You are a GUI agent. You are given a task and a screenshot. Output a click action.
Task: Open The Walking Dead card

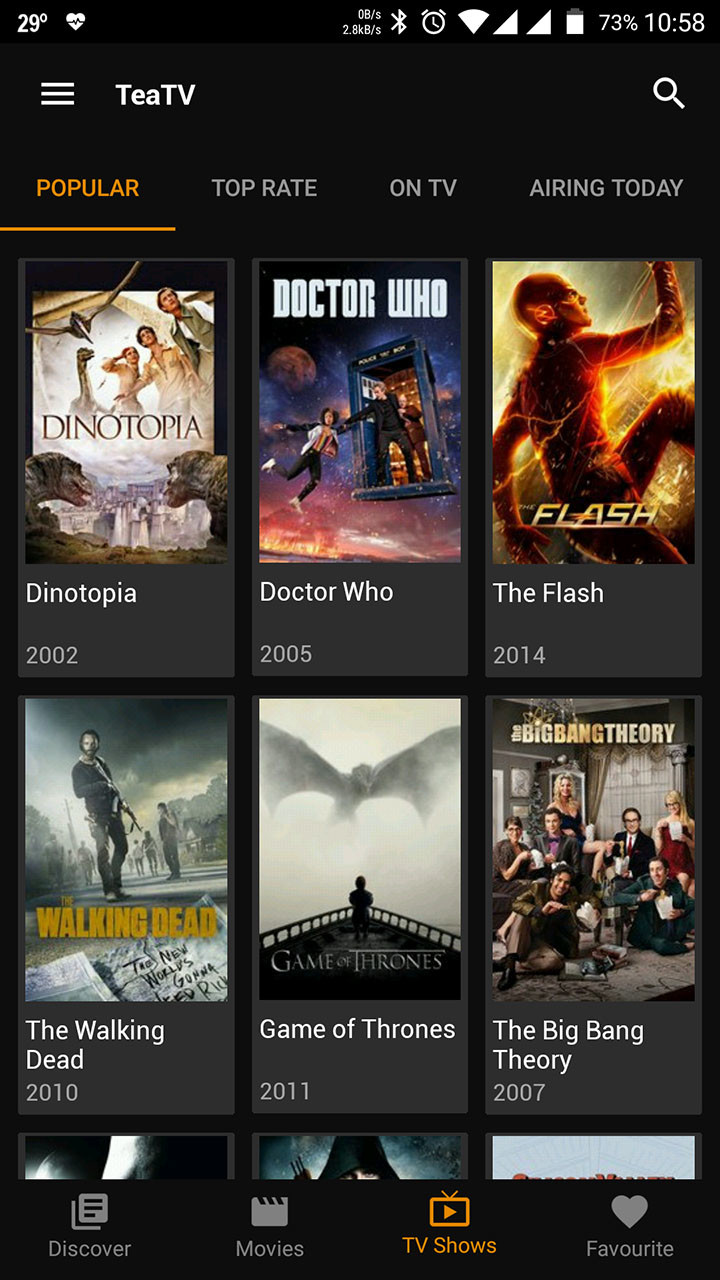coord(126,904)
